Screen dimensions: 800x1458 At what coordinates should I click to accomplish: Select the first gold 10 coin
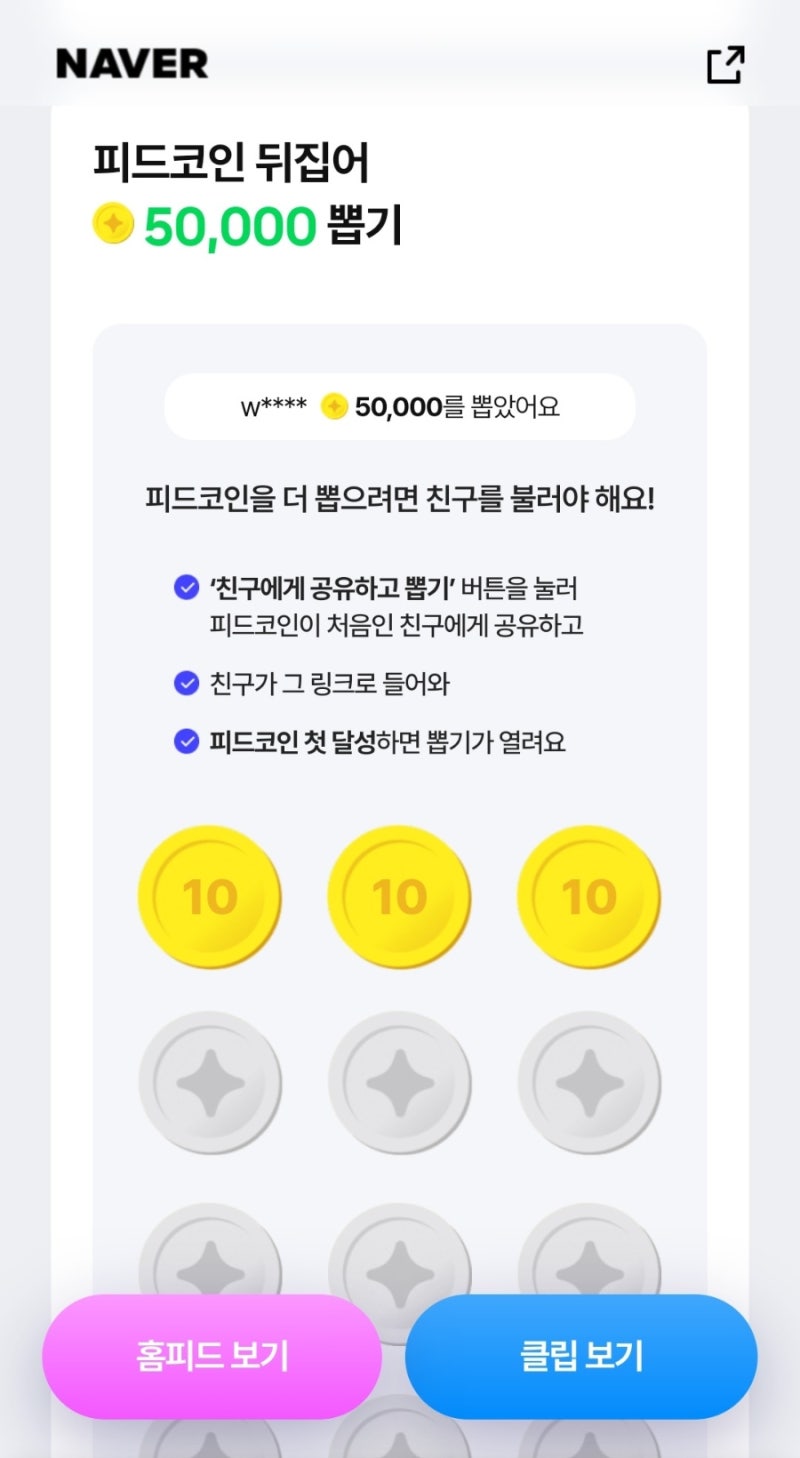tap(210, 896)
